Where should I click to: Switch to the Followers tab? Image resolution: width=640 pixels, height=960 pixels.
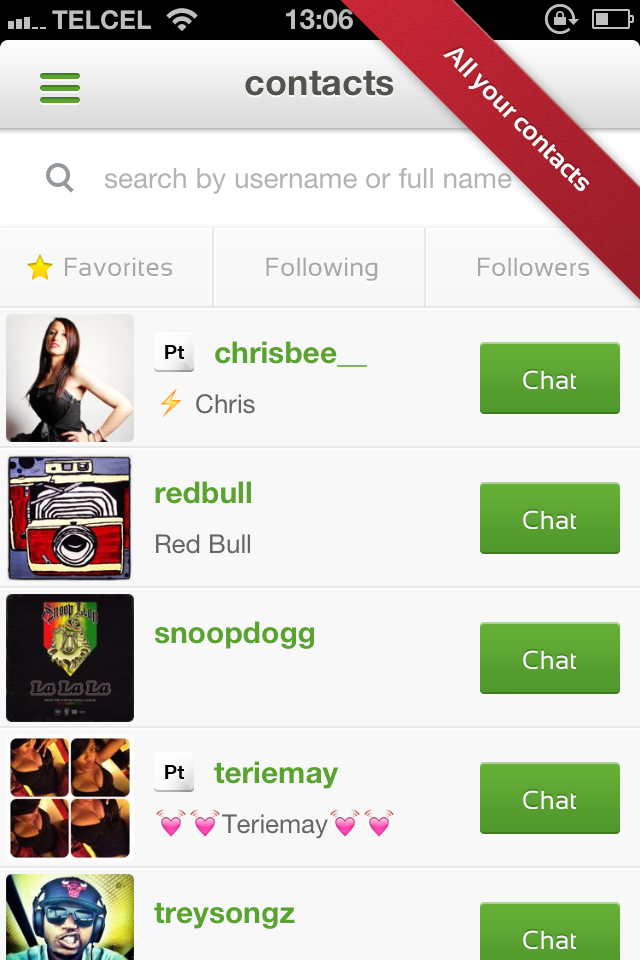pyautogui.click(x=531, y=268)
